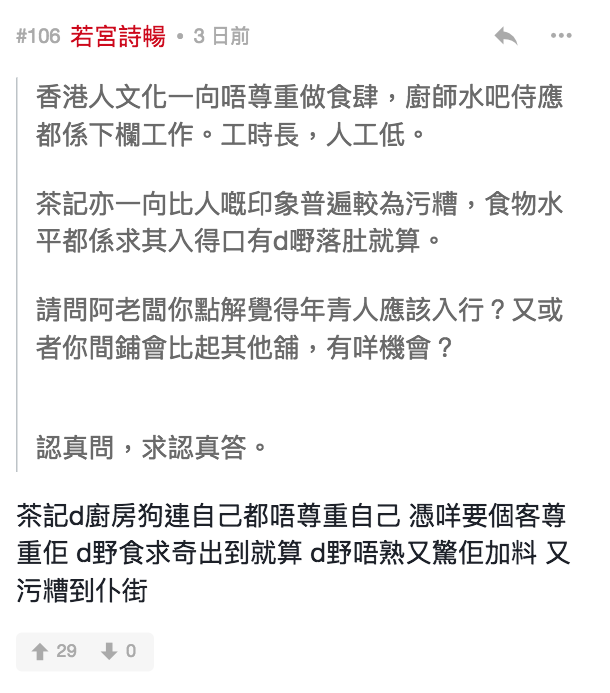The height and width of the screenshot is (693, 610).
Task: Upvote the comment with 29 likes
Action: [42, 652]
